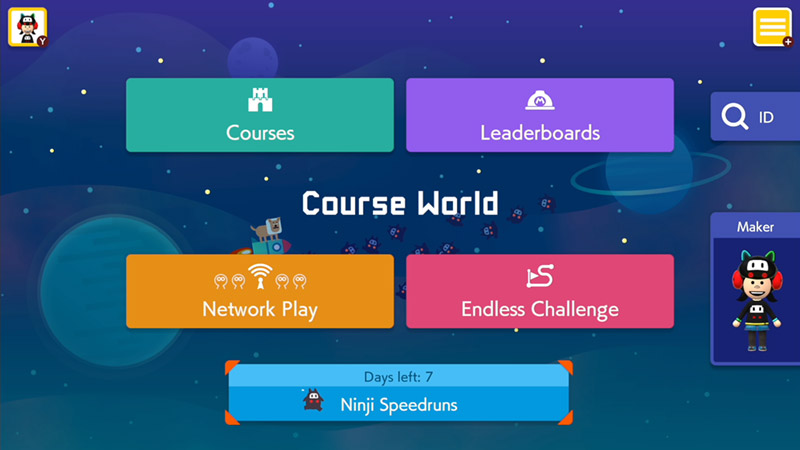Open the yellow hamburger menu
Image resolution: width=800 pixels, height=450 pixels.
coord(773,27)
